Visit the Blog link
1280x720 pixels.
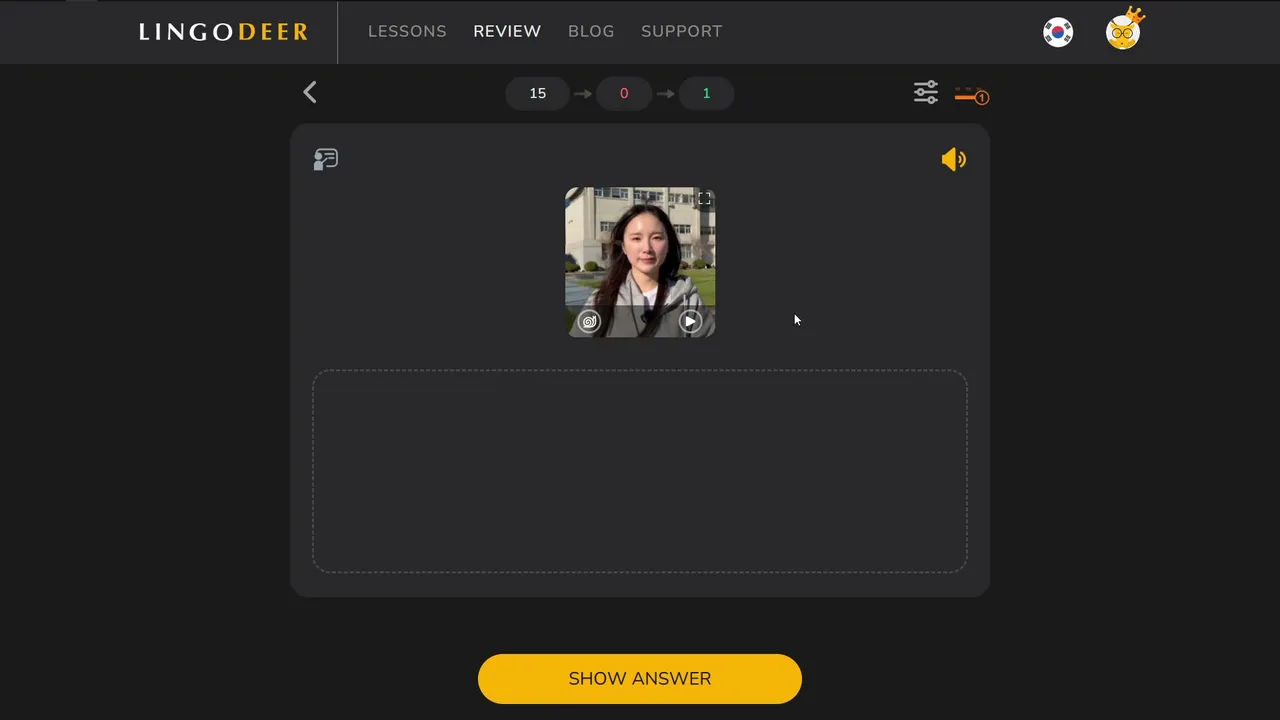click(591, 31)
